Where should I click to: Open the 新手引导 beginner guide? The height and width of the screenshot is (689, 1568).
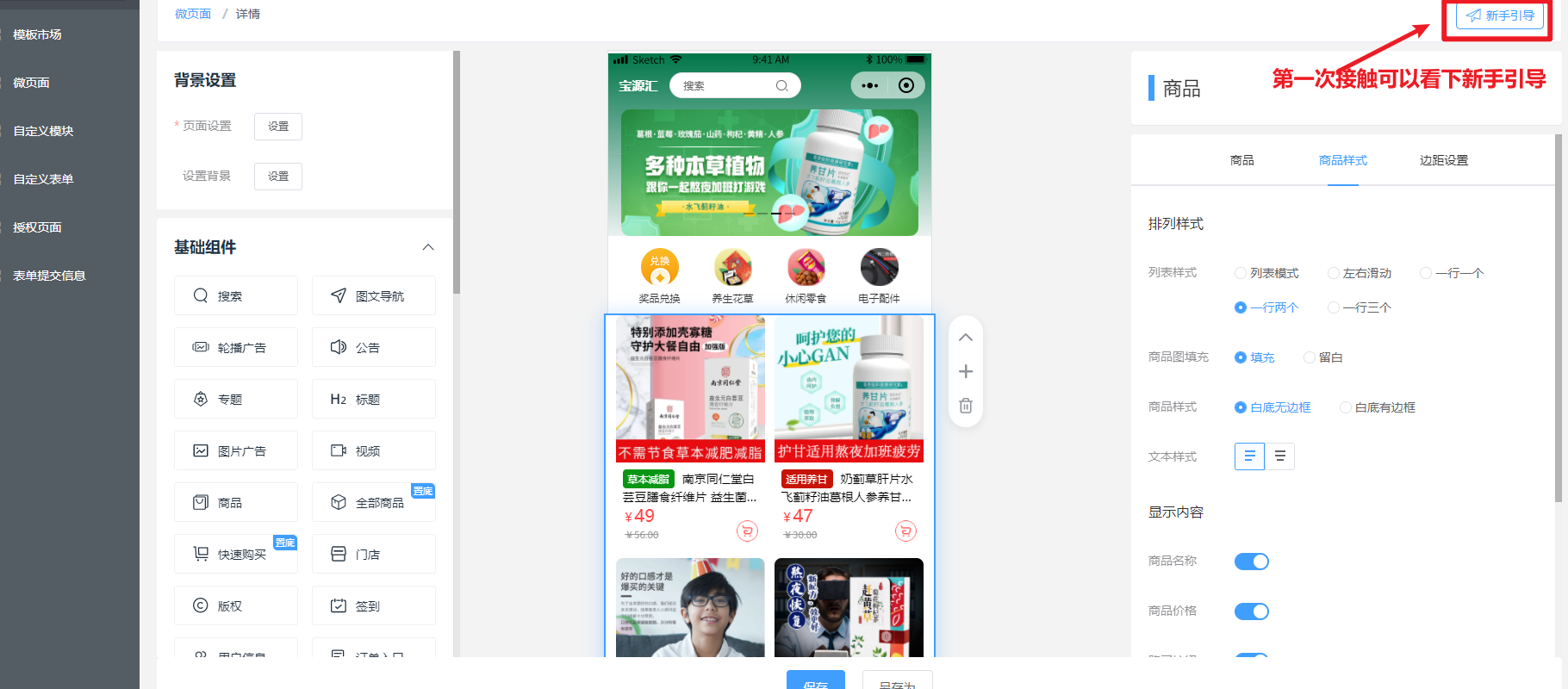[x=1500, y=16]
